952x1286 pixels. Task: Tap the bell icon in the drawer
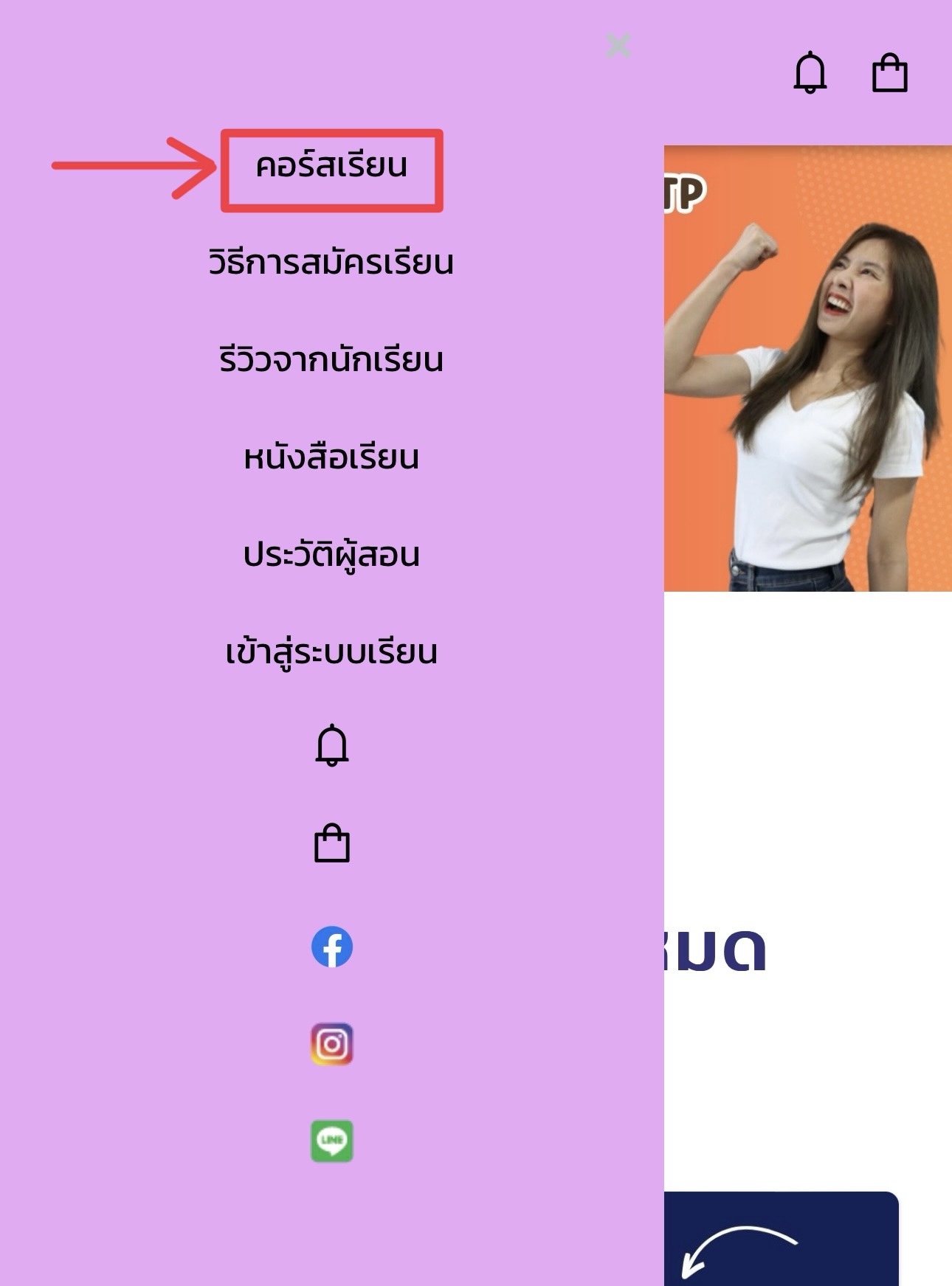click(332, 745)
